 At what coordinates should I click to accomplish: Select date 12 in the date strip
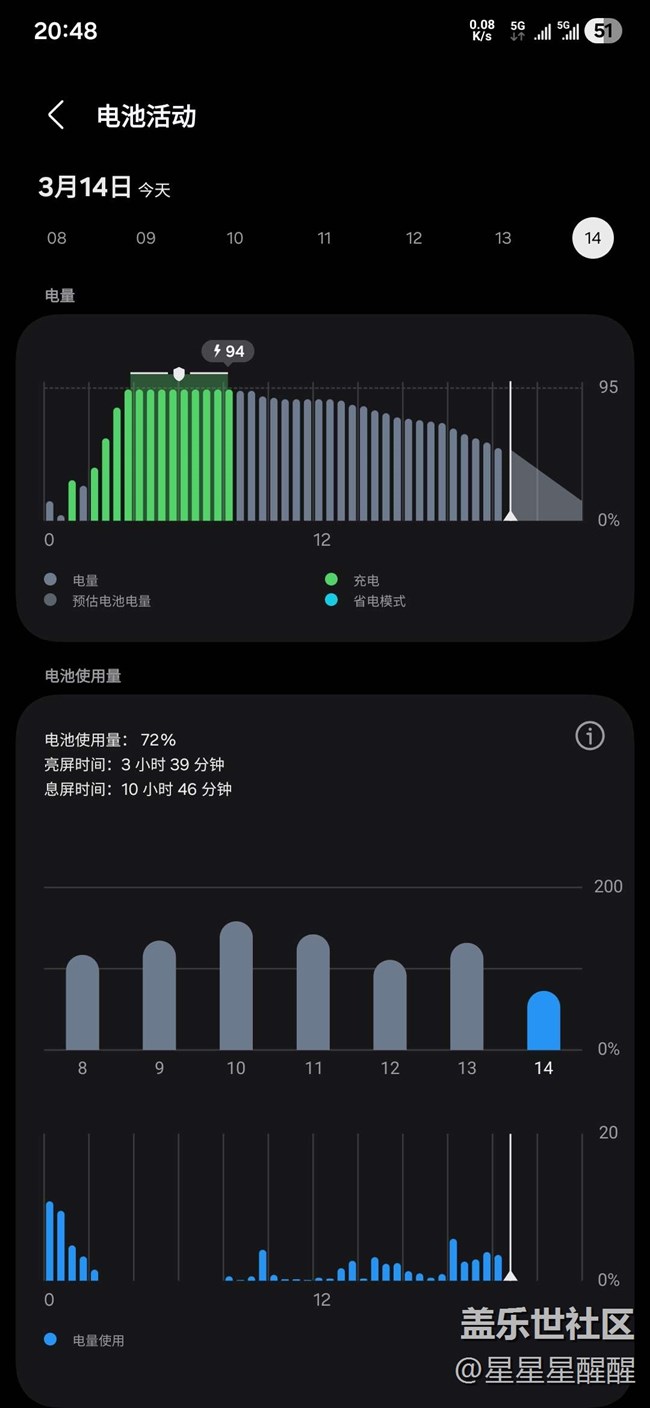click(x=414, y=238)
